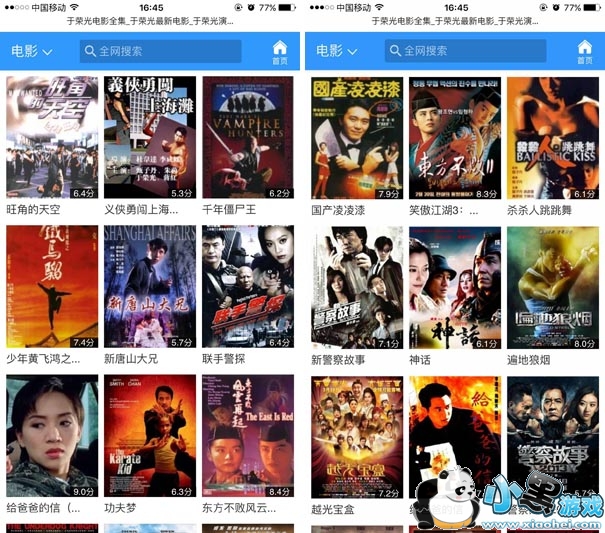Select the 功夫梦 movie tile
The image size is (605, 533).
coord(150,436)
